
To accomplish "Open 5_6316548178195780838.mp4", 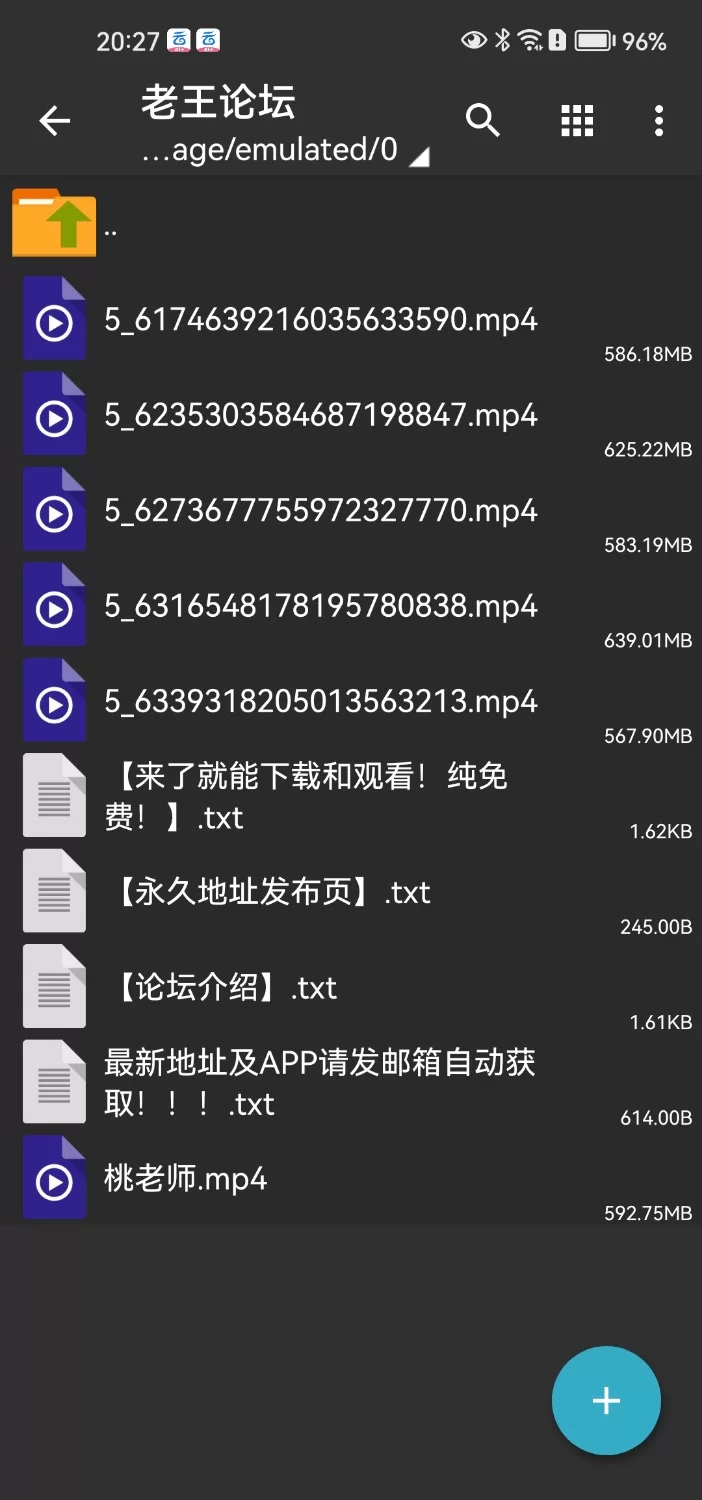I will pos(320,606).
